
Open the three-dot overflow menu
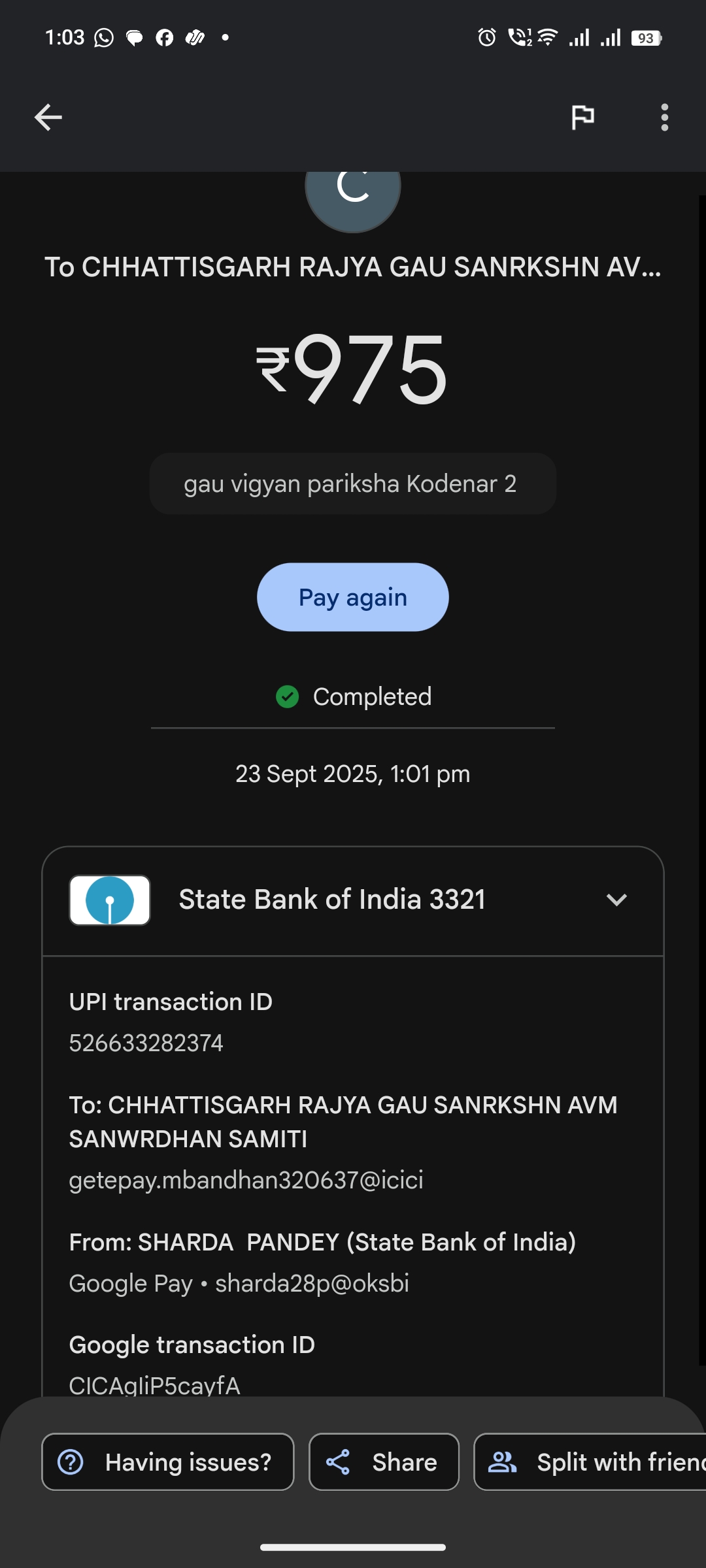point(664,118)
